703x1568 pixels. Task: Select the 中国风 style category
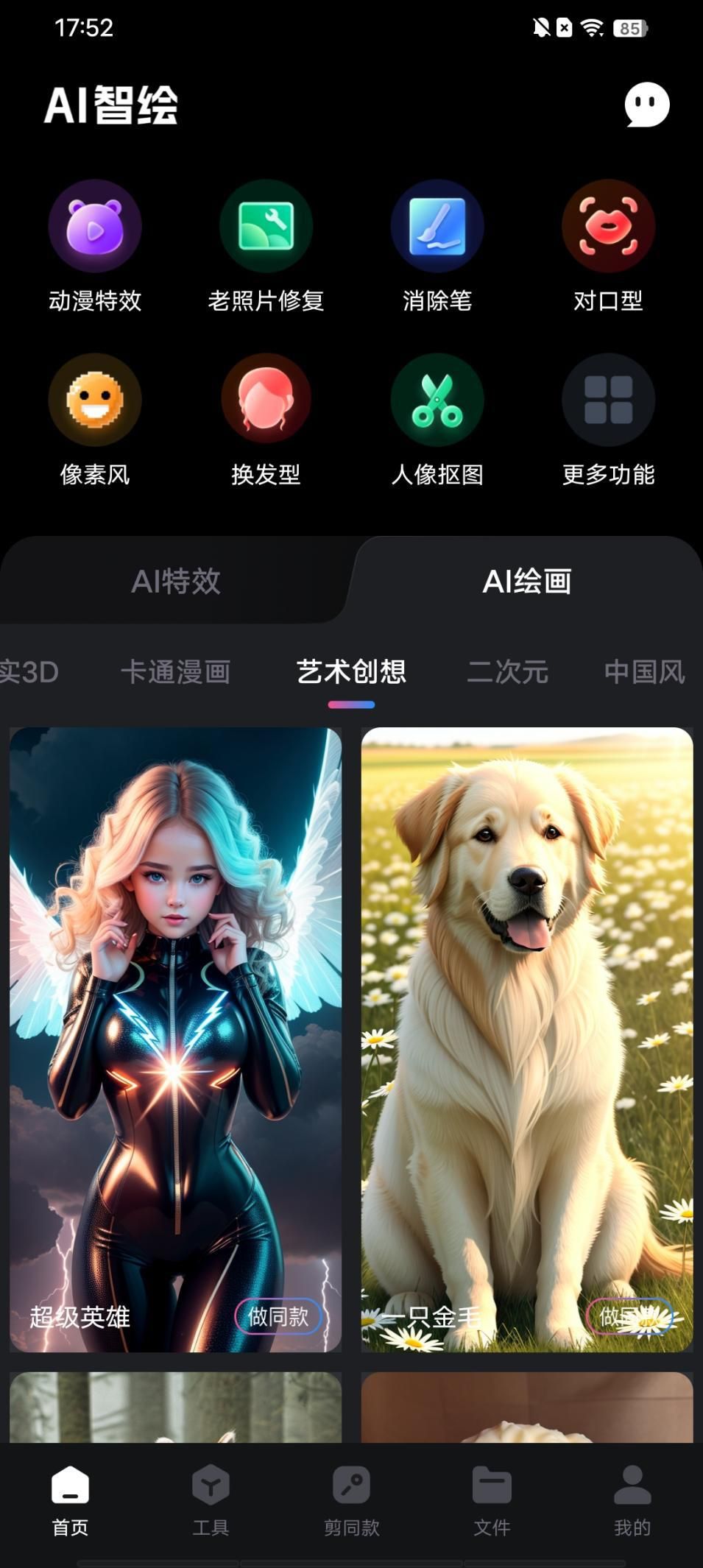[x=644, y=672]
